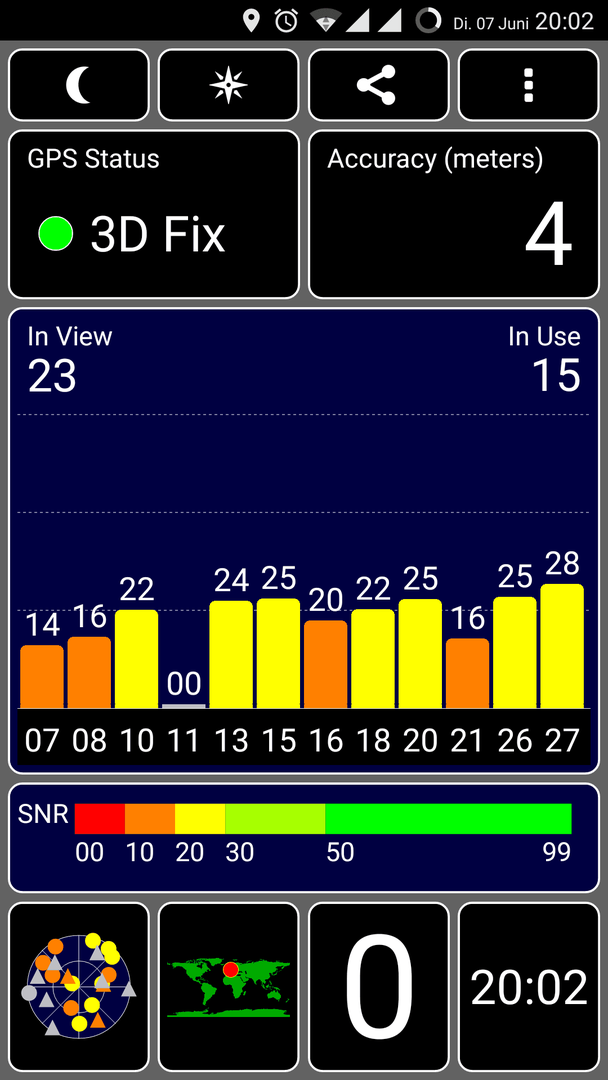The width and height of the screenshot is (608, 1080).
Task: Open the 20:02 time tile
Action: tap(529, 987)
